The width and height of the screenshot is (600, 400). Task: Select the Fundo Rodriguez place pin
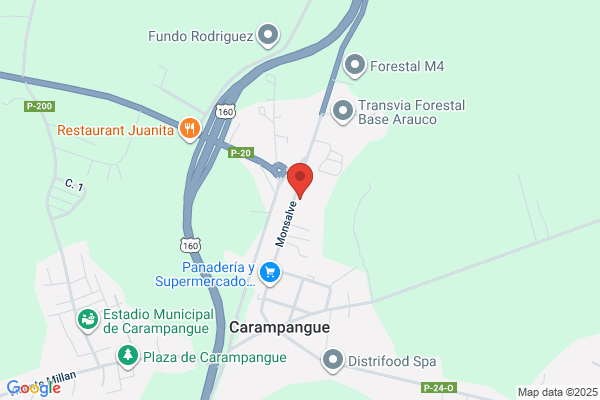(268, 36)
